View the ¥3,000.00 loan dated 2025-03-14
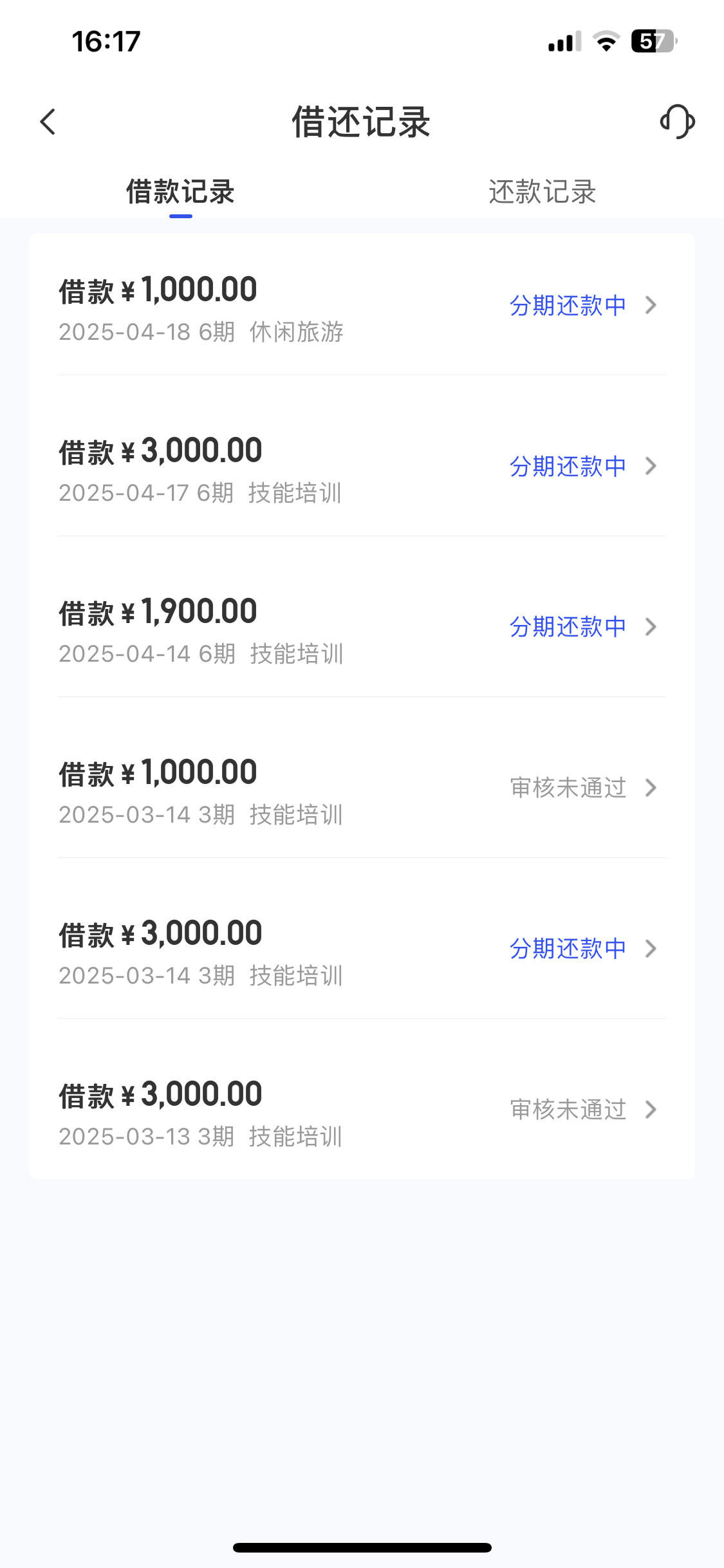This screenshot has width=724, height=1568. click(362, 949)
